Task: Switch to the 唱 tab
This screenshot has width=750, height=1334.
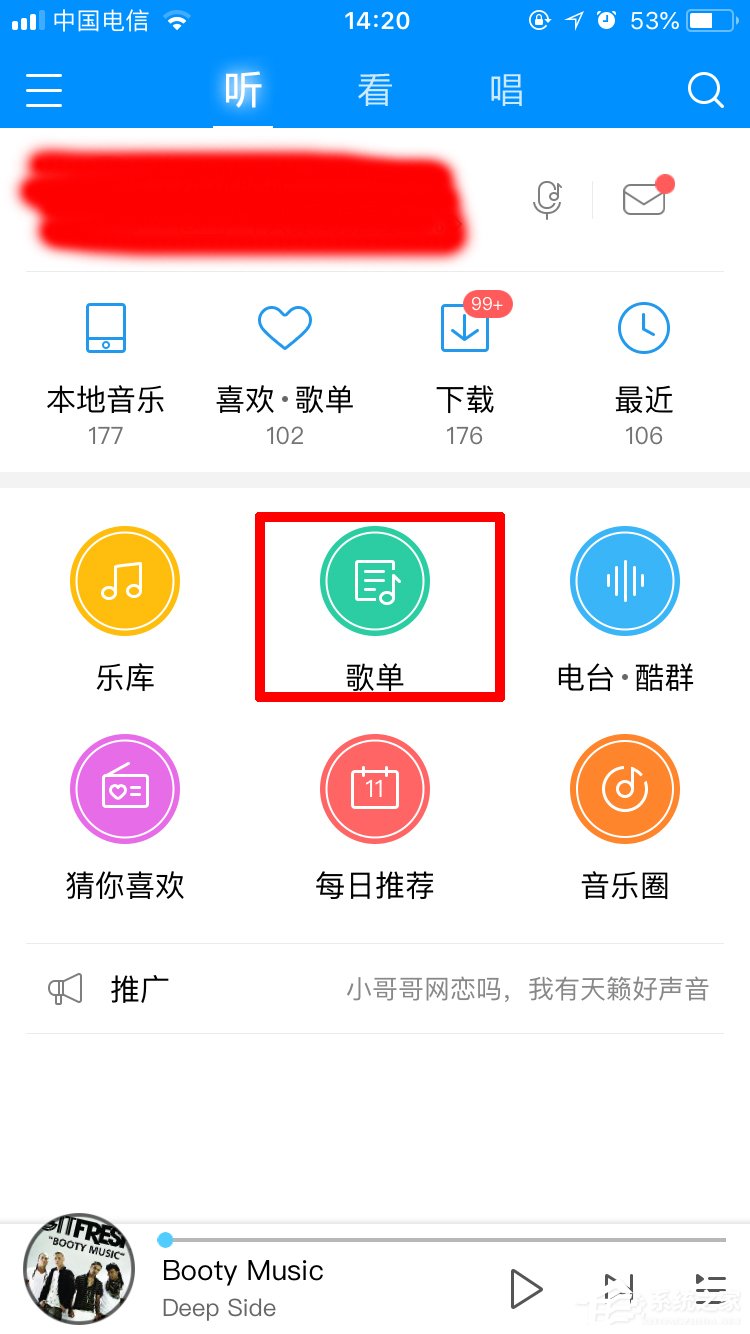Action: click(x=506, y=90)
